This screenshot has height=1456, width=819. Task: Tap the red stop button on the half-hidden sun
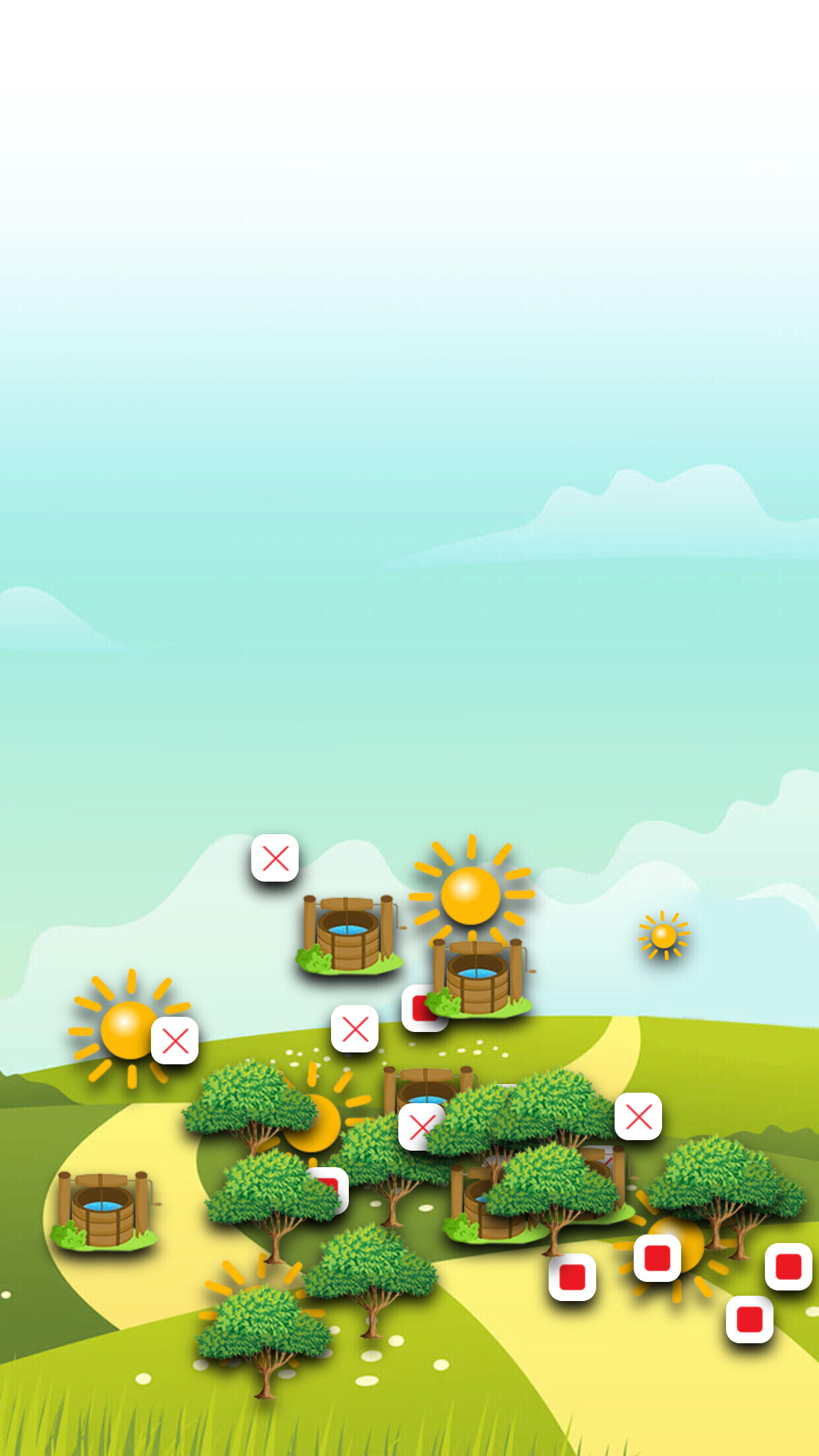(x=657, y=1258)
